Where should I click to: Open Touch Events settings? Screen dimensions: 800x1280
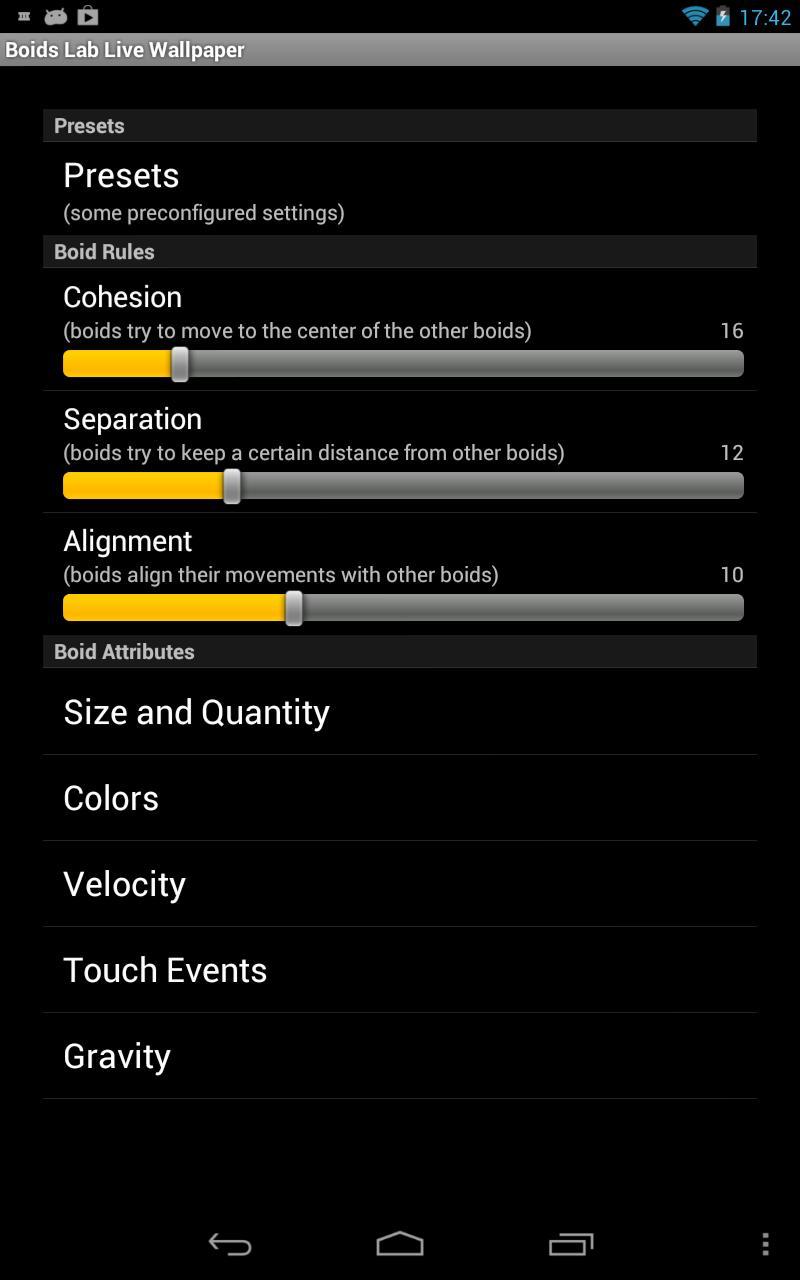(x=400, y=970)
